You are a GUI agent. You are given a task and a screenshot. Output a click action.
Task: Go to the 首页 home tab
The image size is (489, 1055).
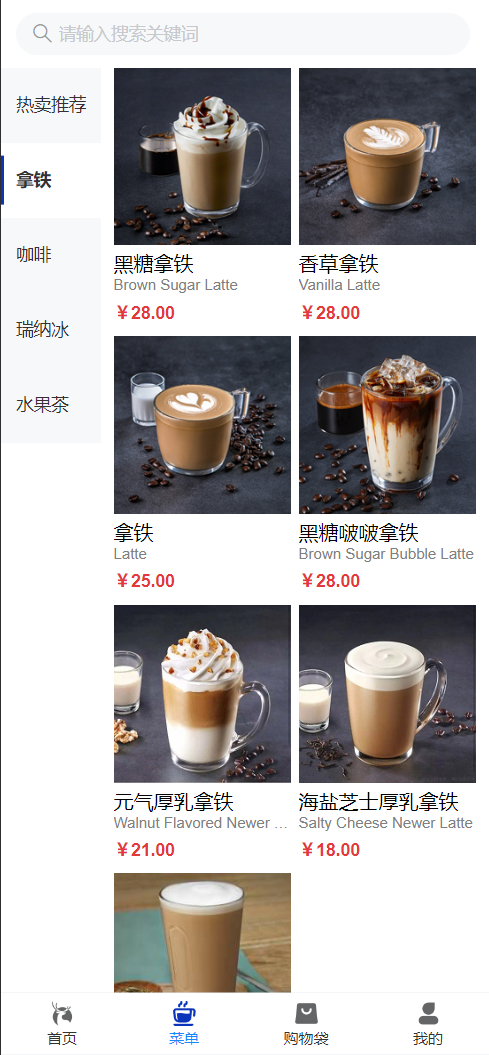pos(62,1024)
